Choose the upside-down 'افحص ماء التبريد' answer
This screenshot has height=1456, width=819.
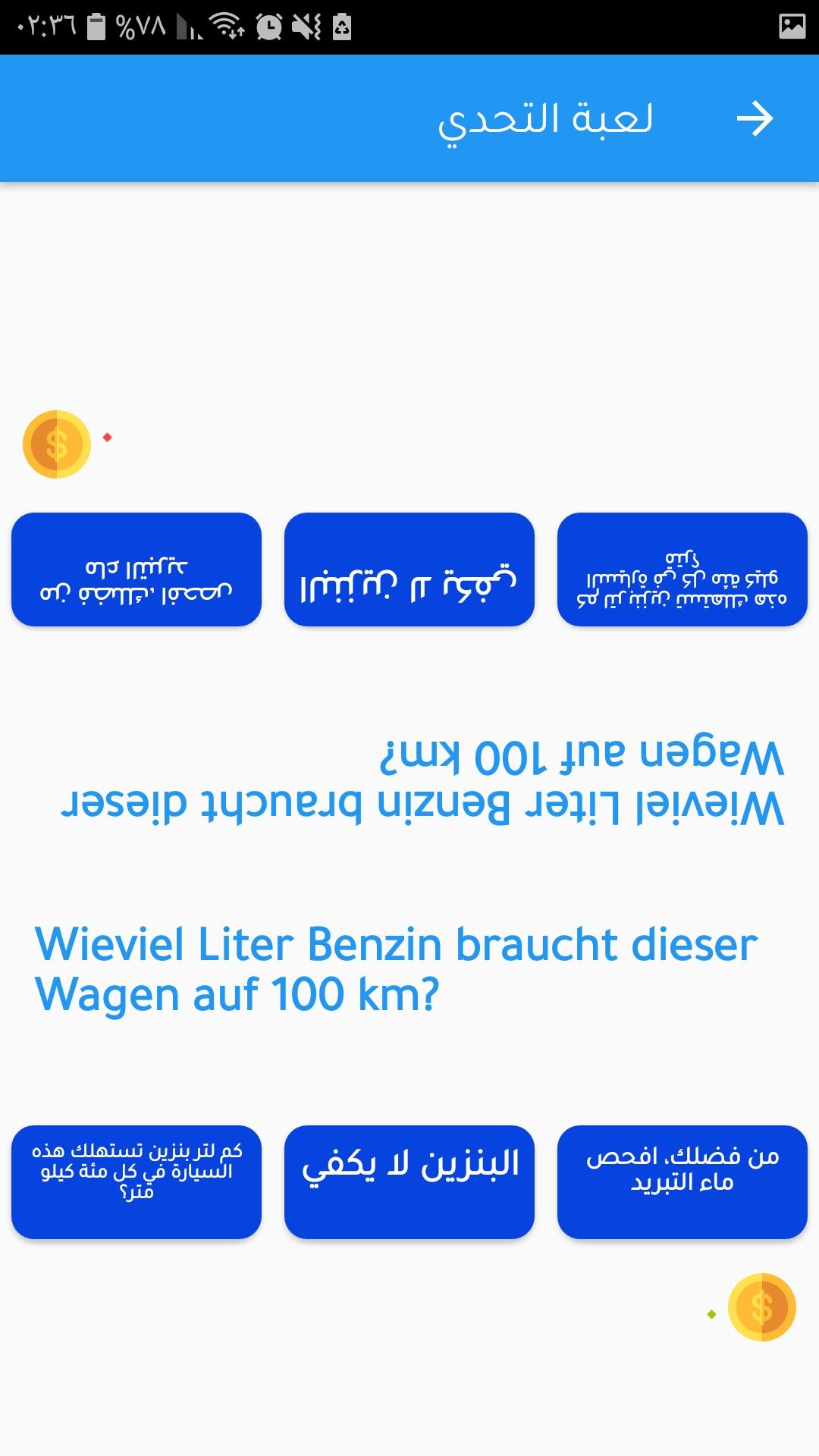point(136,570)
